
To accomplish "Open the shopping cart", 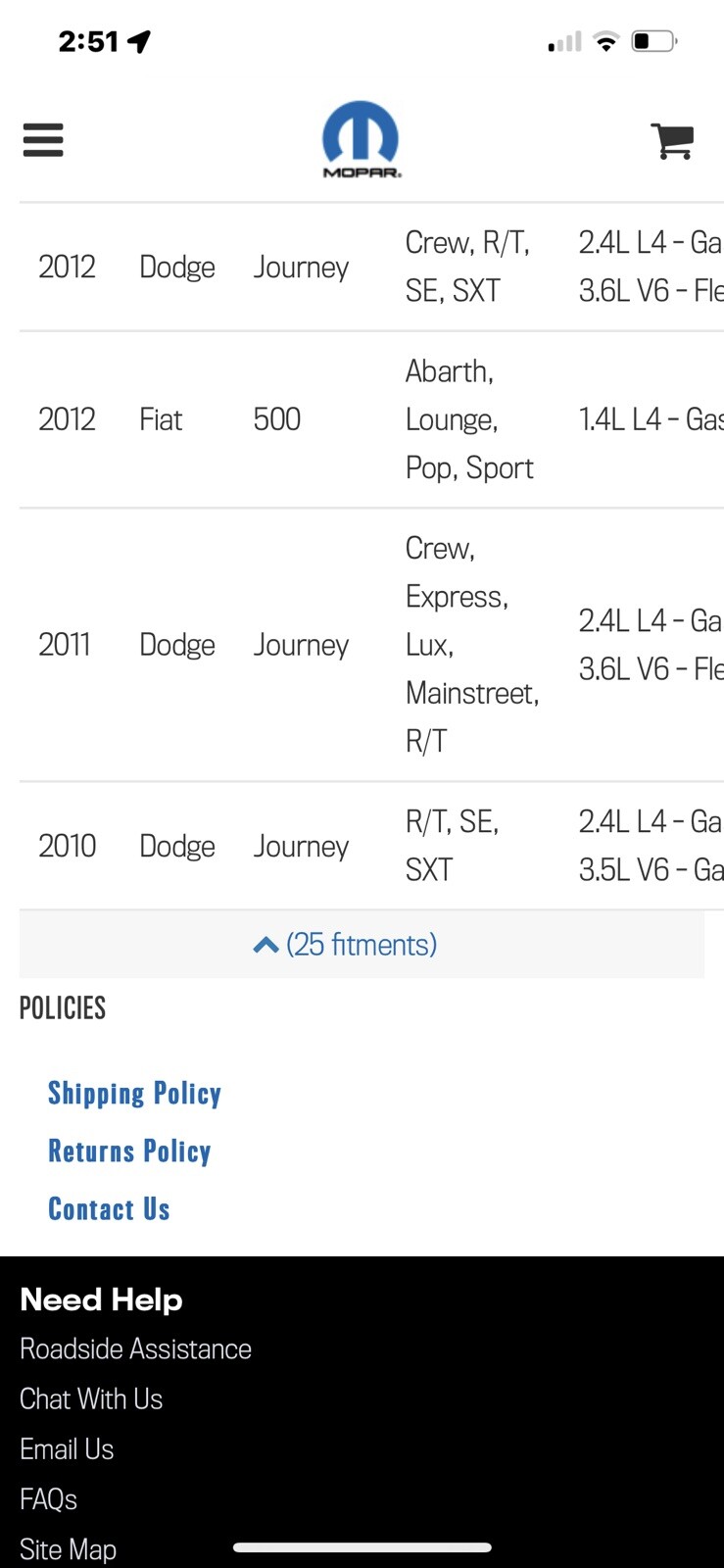I will [672, 141].
